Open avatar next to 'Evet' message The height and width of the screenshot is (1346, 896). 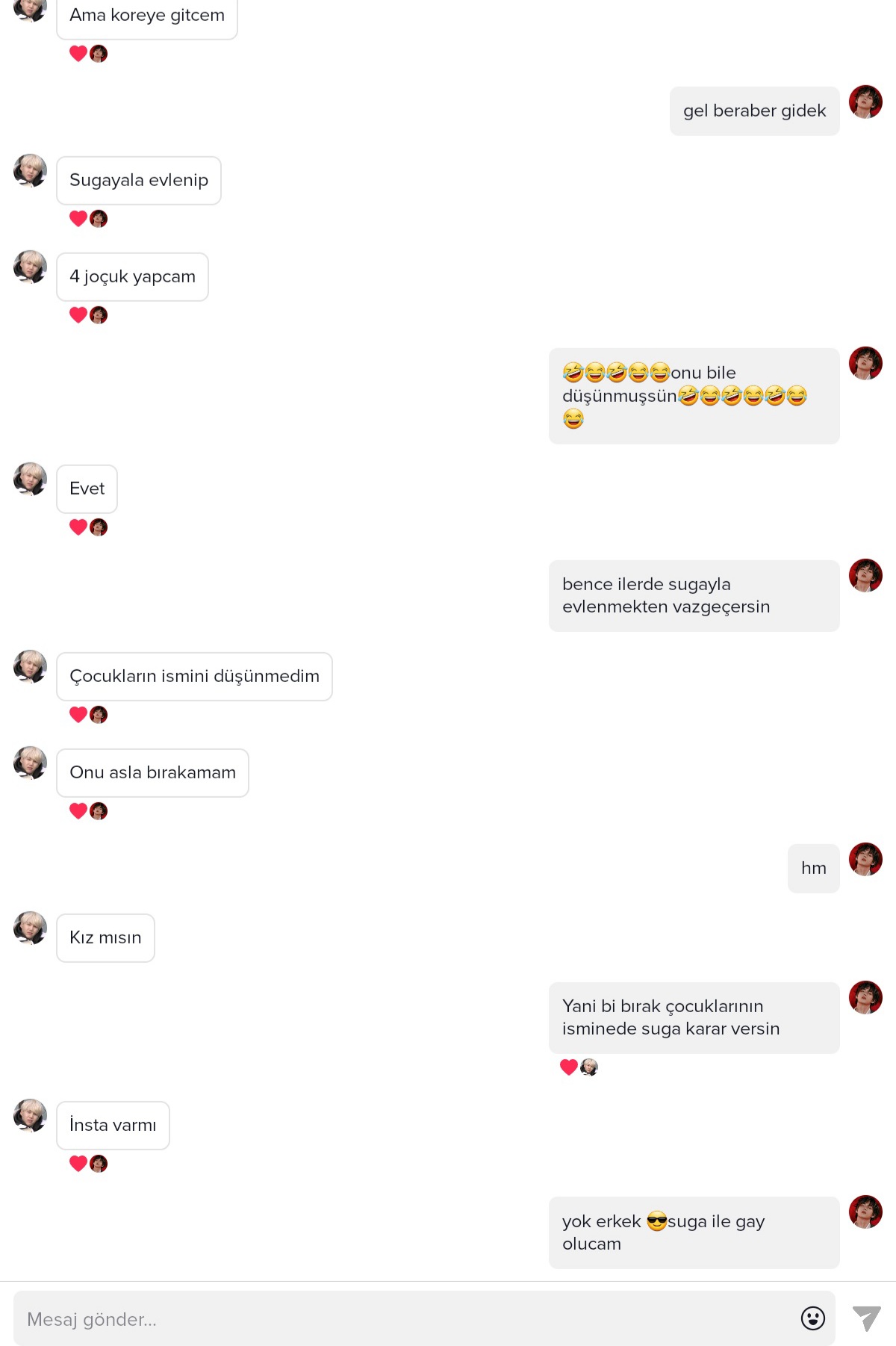(x=30, y=479)
